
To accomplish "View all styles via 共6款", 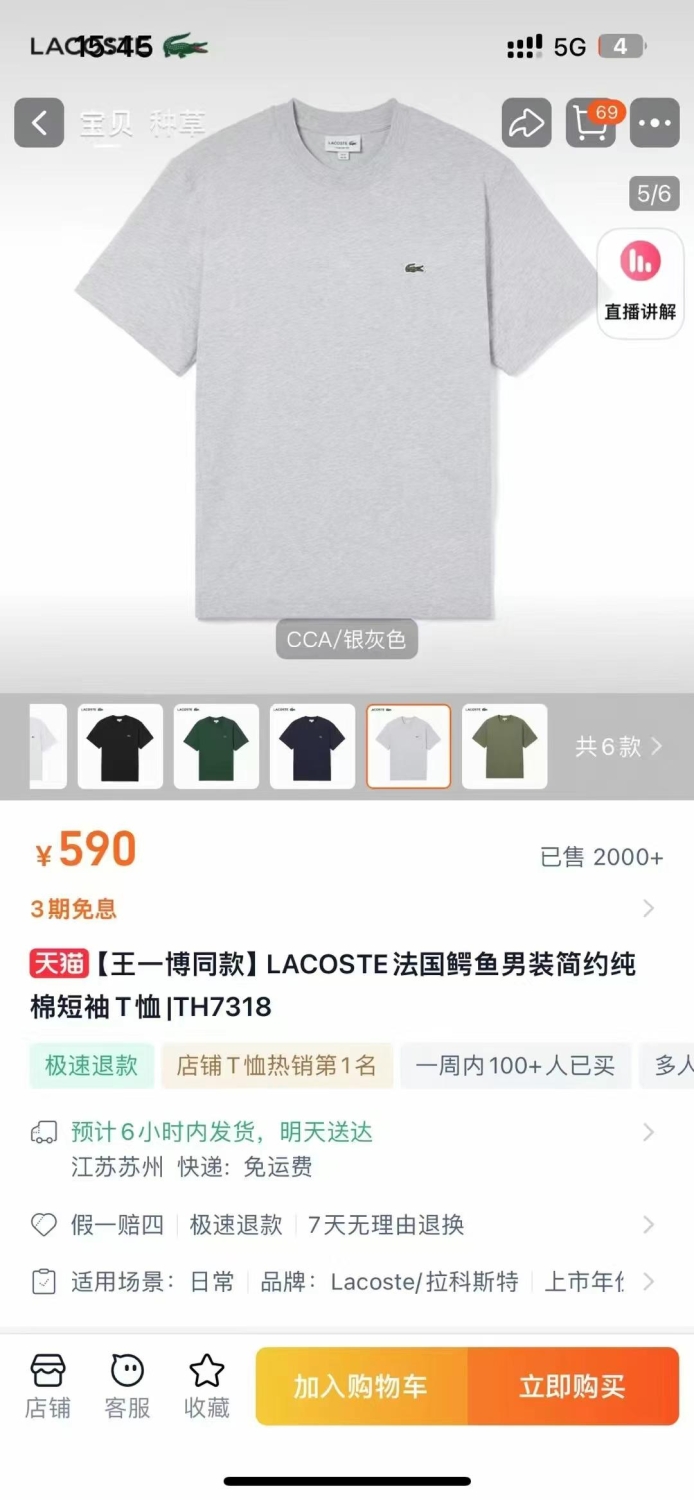I will point(619,746).
